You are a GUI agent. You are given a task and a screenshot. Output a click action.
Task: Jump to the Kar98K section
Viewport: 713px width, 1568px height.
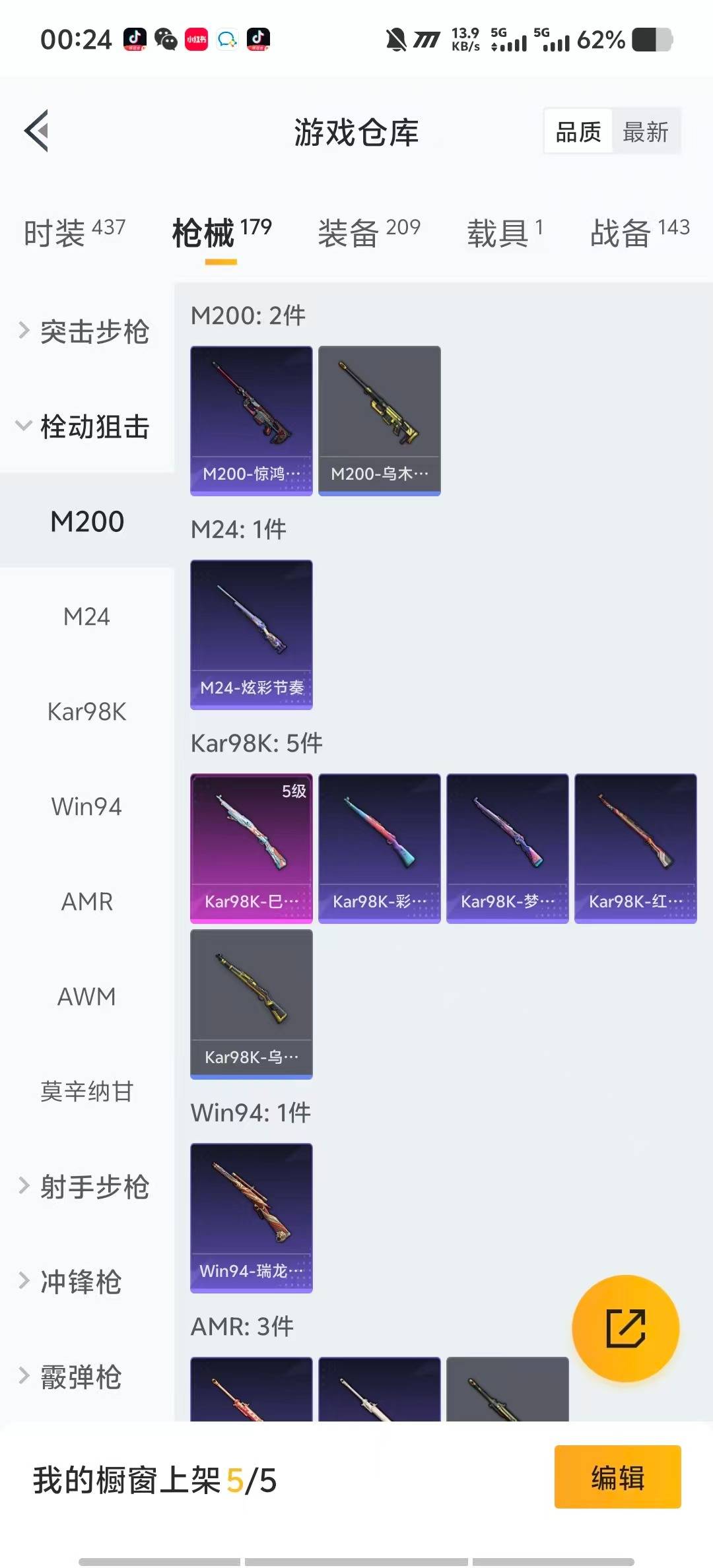[x=86, y=711]
